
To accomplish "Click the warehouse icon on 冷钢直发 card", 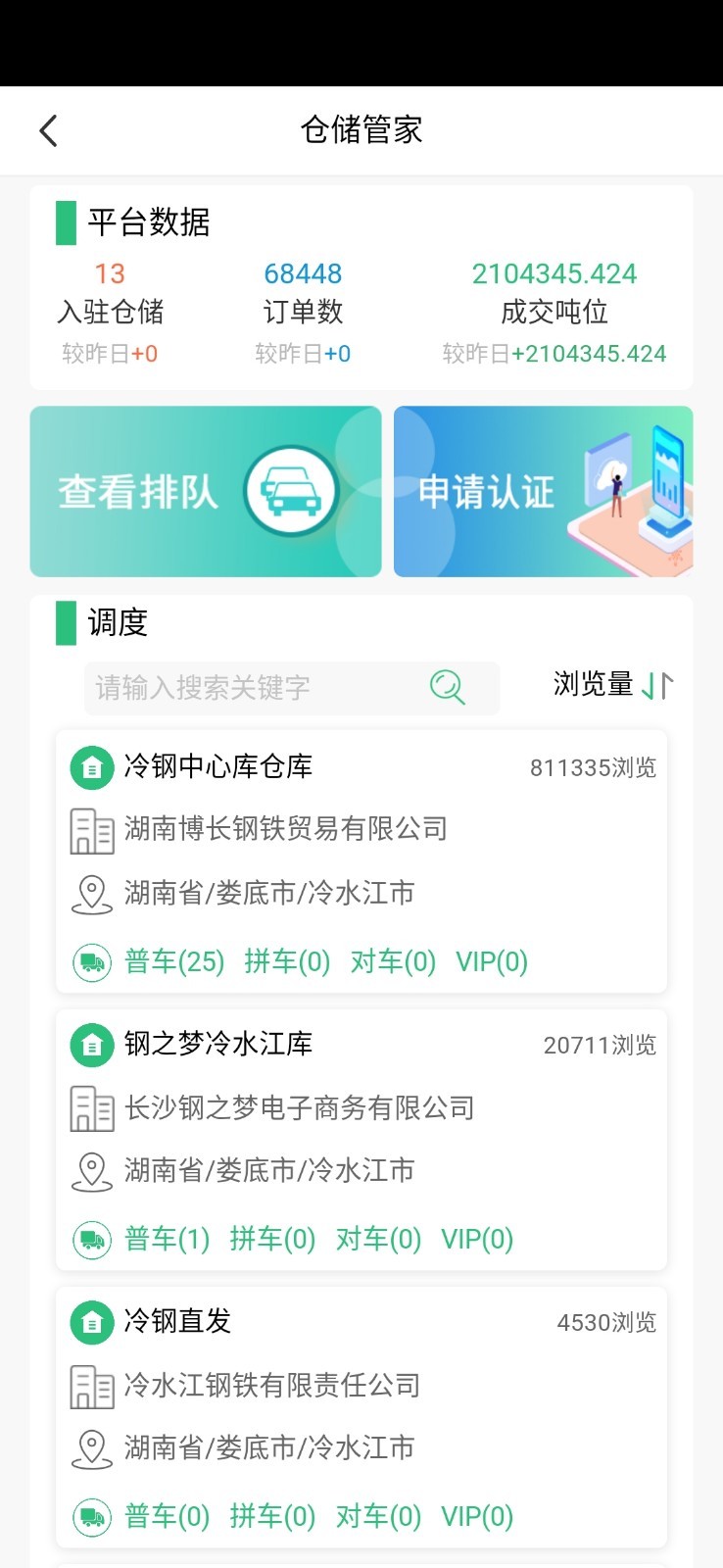I will [x=91, y=1321].
